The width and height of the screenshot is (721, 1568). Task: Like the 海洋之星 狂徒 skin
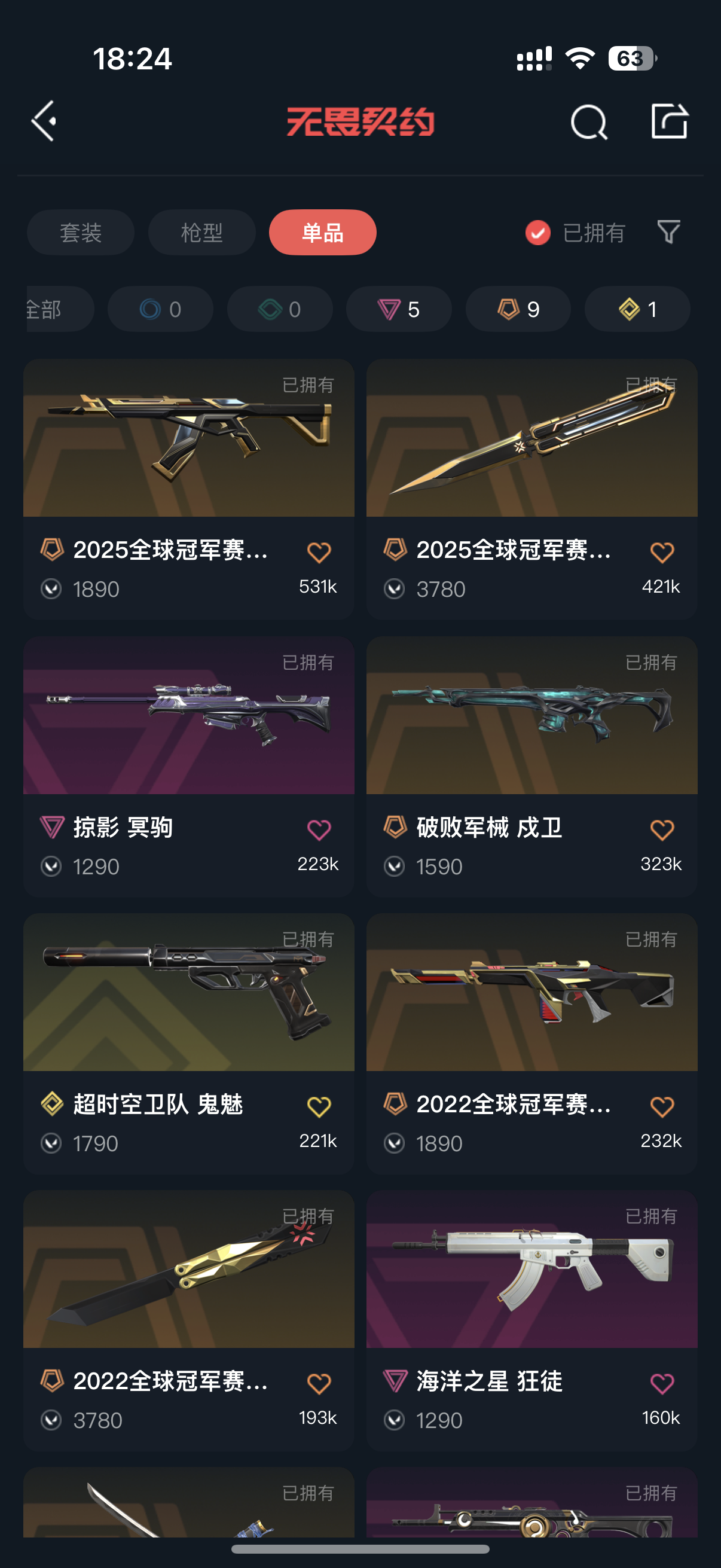tap(662, 1384)
